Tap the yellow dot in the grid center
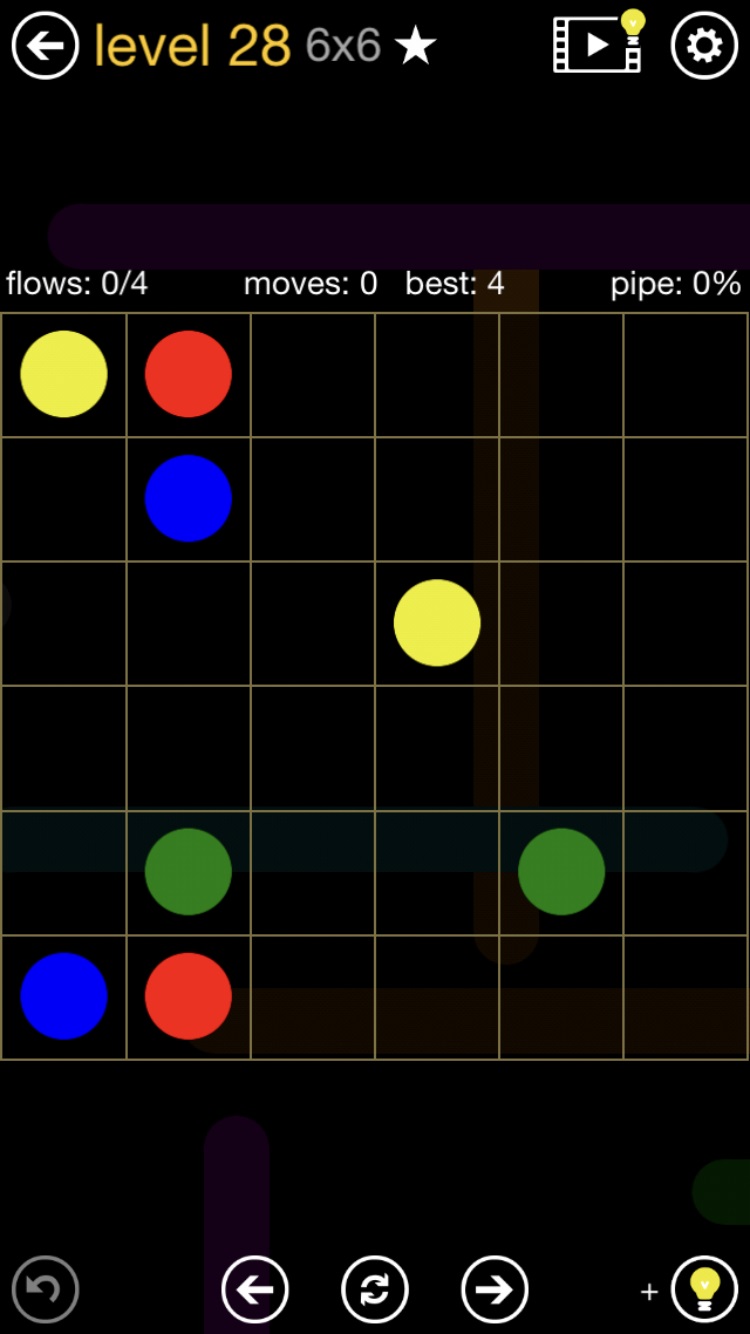Viewport: 750px width, 1334px height. point(437,622)
